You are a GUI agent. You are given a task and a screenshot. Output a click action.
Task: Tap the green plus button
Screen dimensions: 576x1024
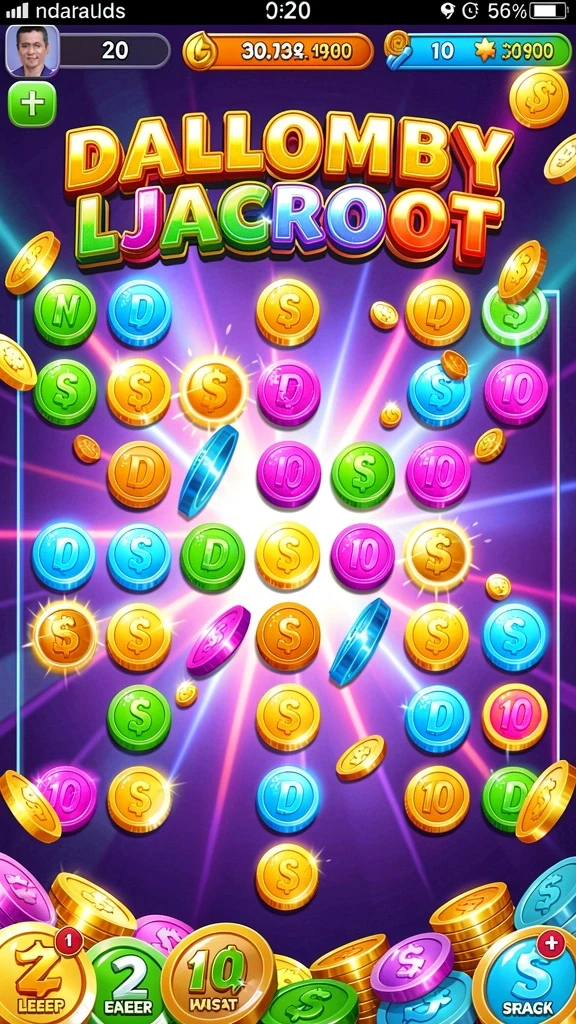pyautogui.click(x=32, y=104)
